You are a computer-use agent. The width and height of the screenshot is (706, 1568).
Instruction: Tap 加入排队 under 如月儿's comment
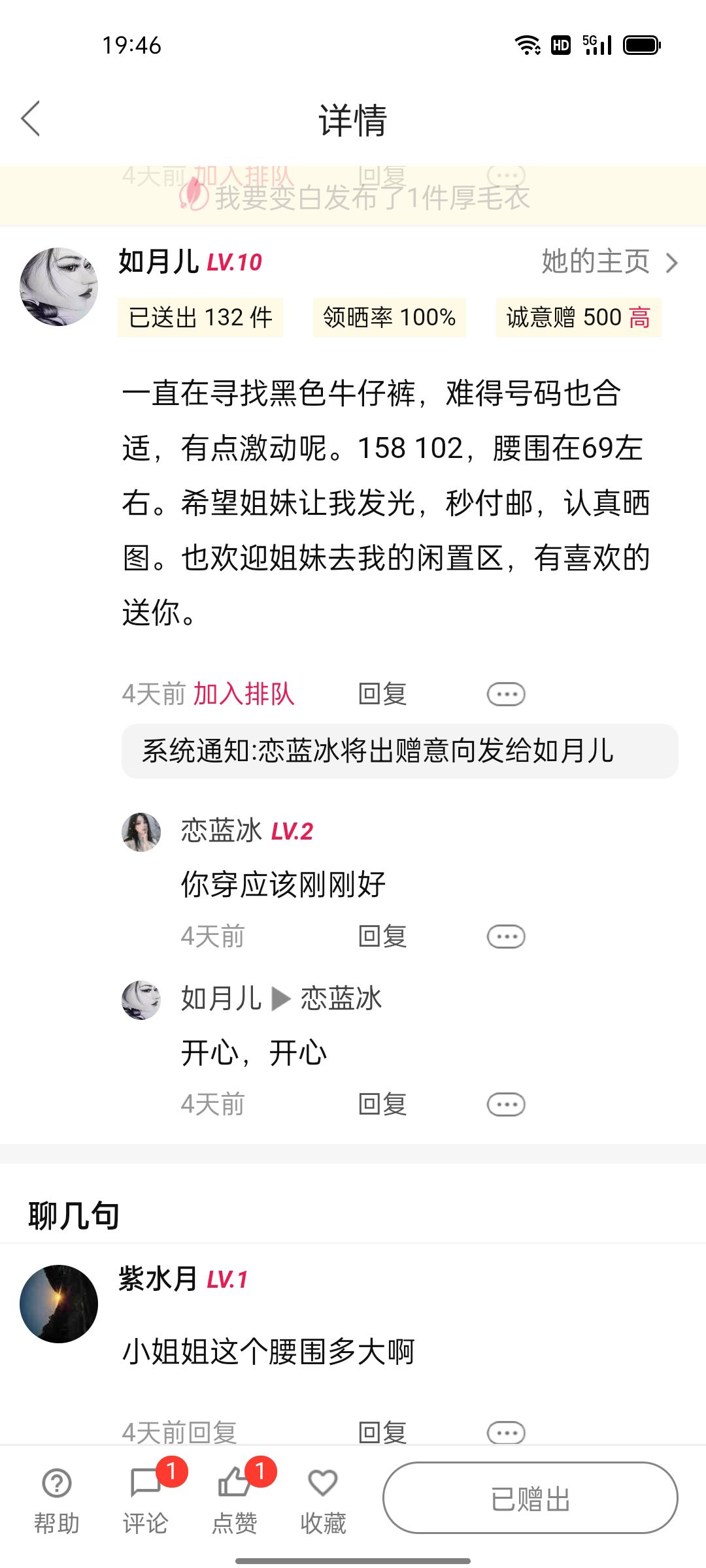244,694
